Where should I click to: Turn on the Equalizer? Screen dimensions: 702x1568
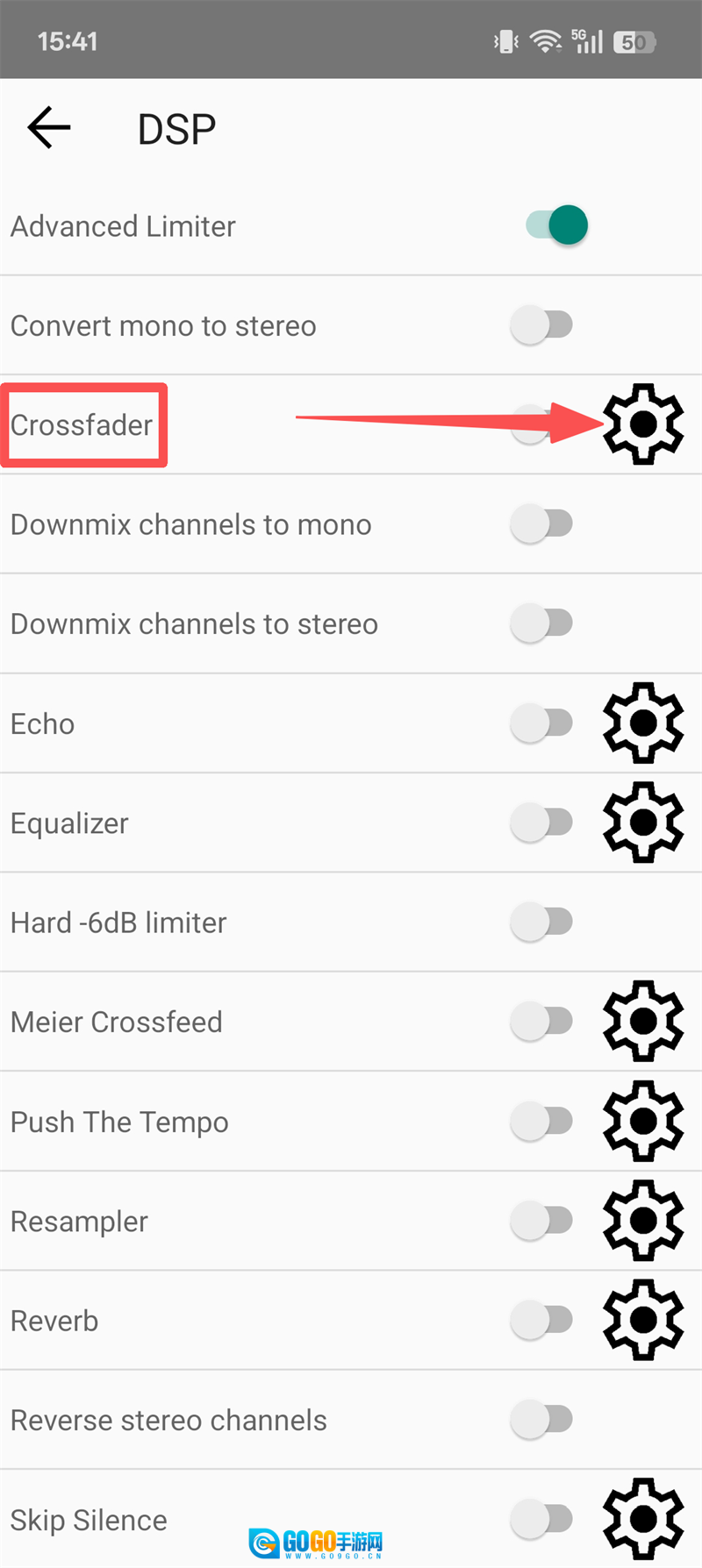pyautogui.click(x=541, y=823)
